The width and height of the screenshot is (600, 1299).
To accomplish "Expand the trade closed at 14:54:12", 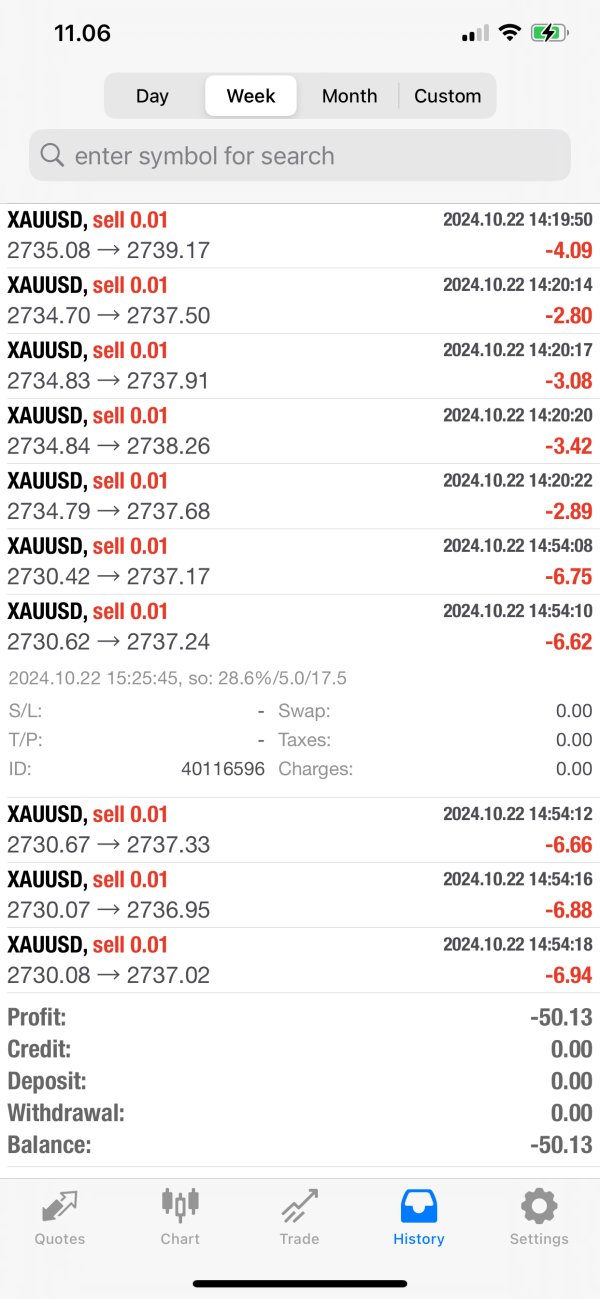I will [300, 830].
